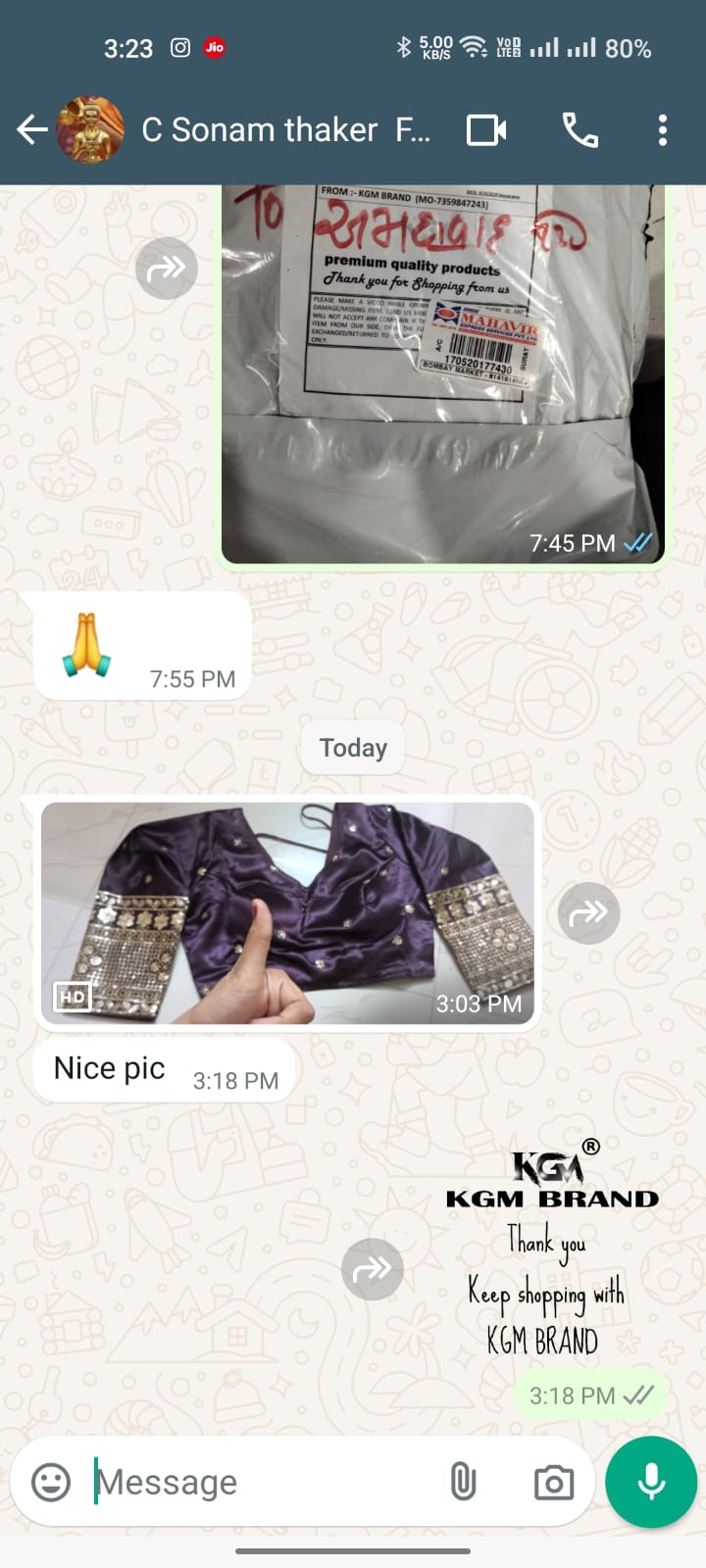Start a video call with C Sonam thaker
The image size is (706, 1568).
click(486, 129)
